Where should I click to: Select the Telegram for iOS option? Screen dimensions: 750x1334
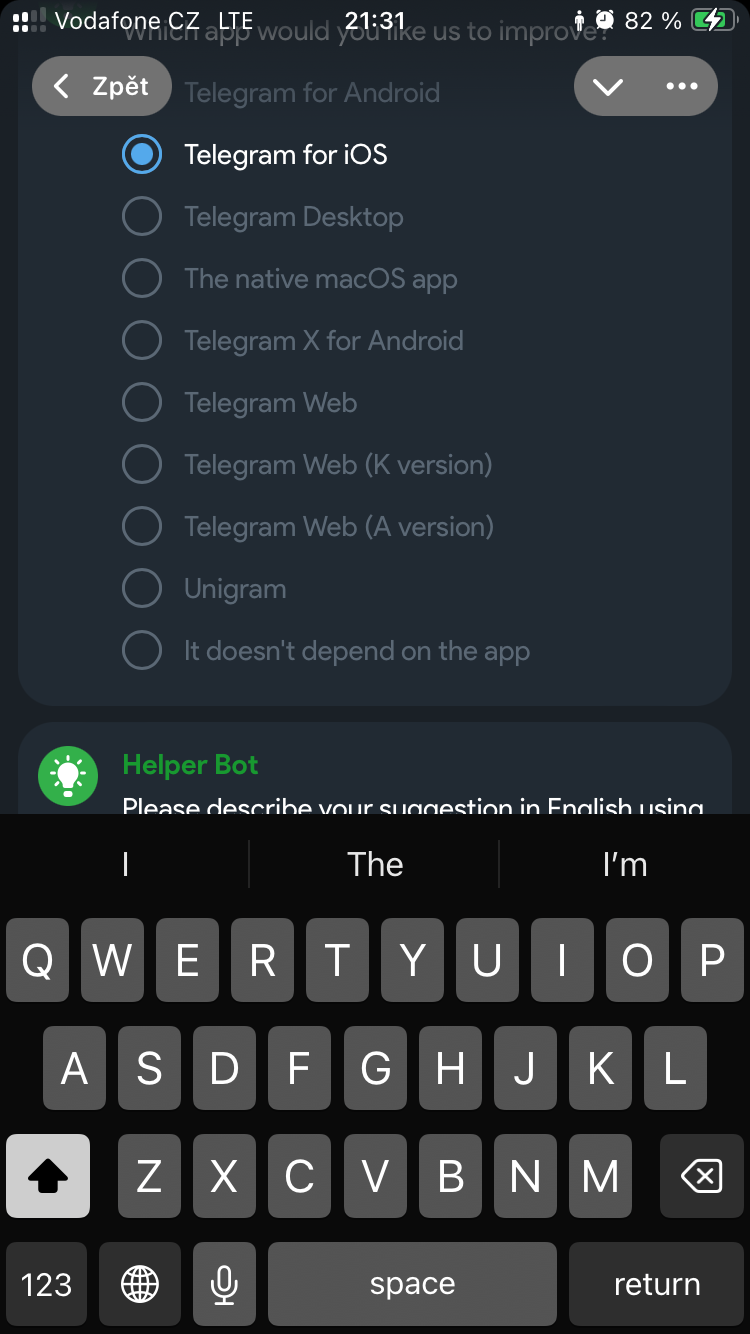142,154
